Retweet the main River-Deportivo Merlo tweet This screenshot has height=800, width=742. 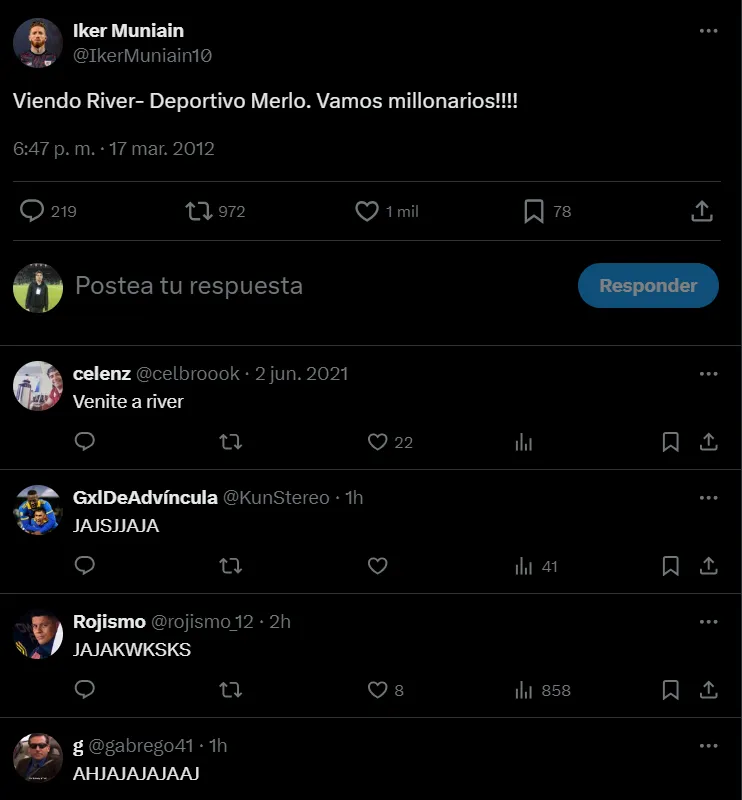198,211
